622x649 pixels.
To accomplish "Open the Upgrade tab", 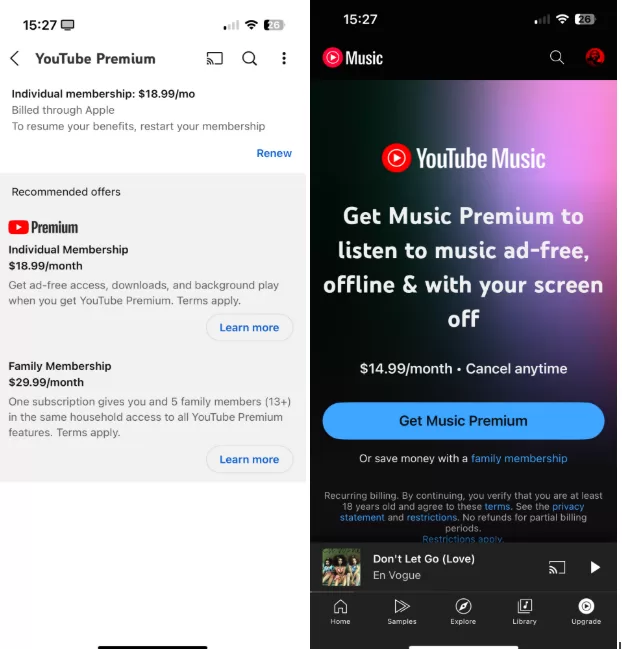I will pyautogui.click(x=586, y=611).
